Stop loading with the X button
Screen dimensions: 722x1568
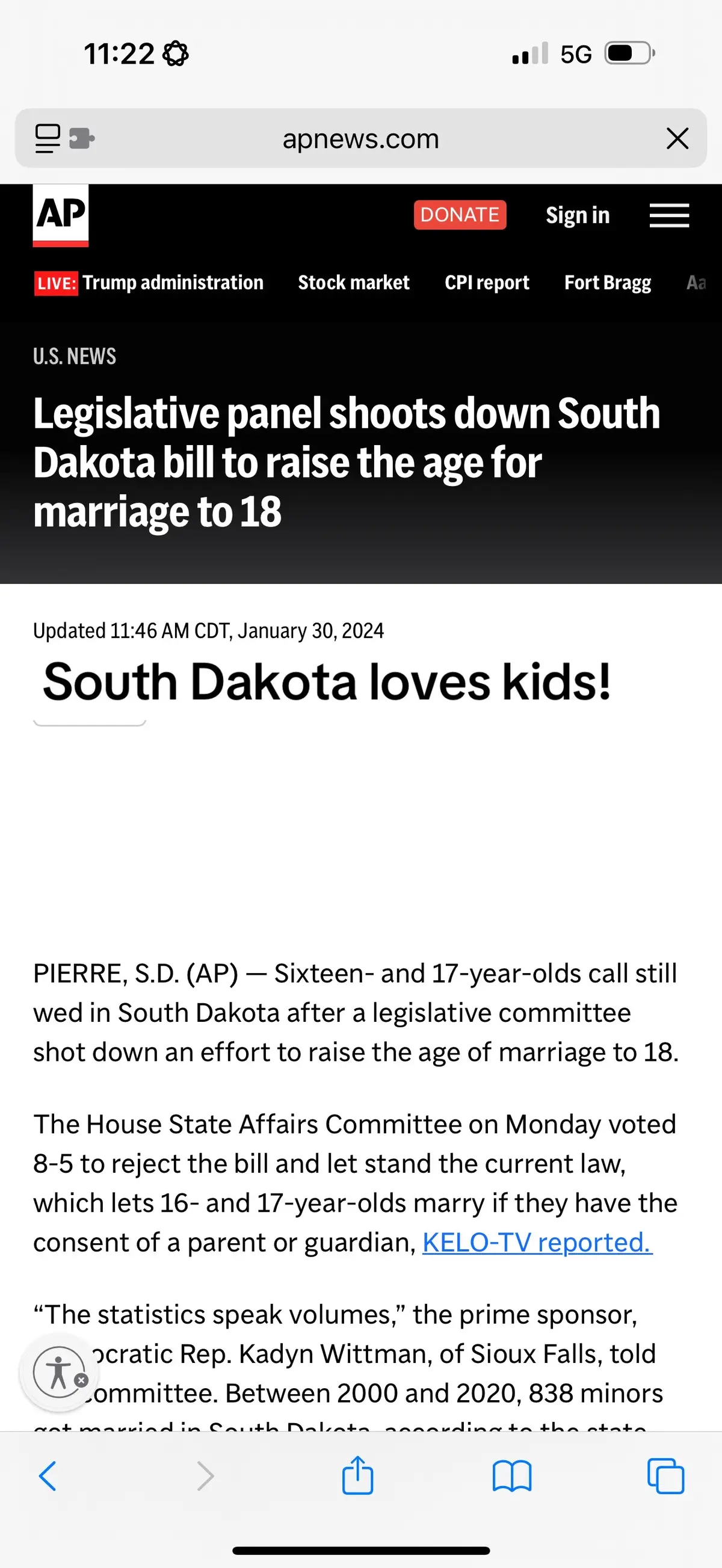(x=677, y=138)
